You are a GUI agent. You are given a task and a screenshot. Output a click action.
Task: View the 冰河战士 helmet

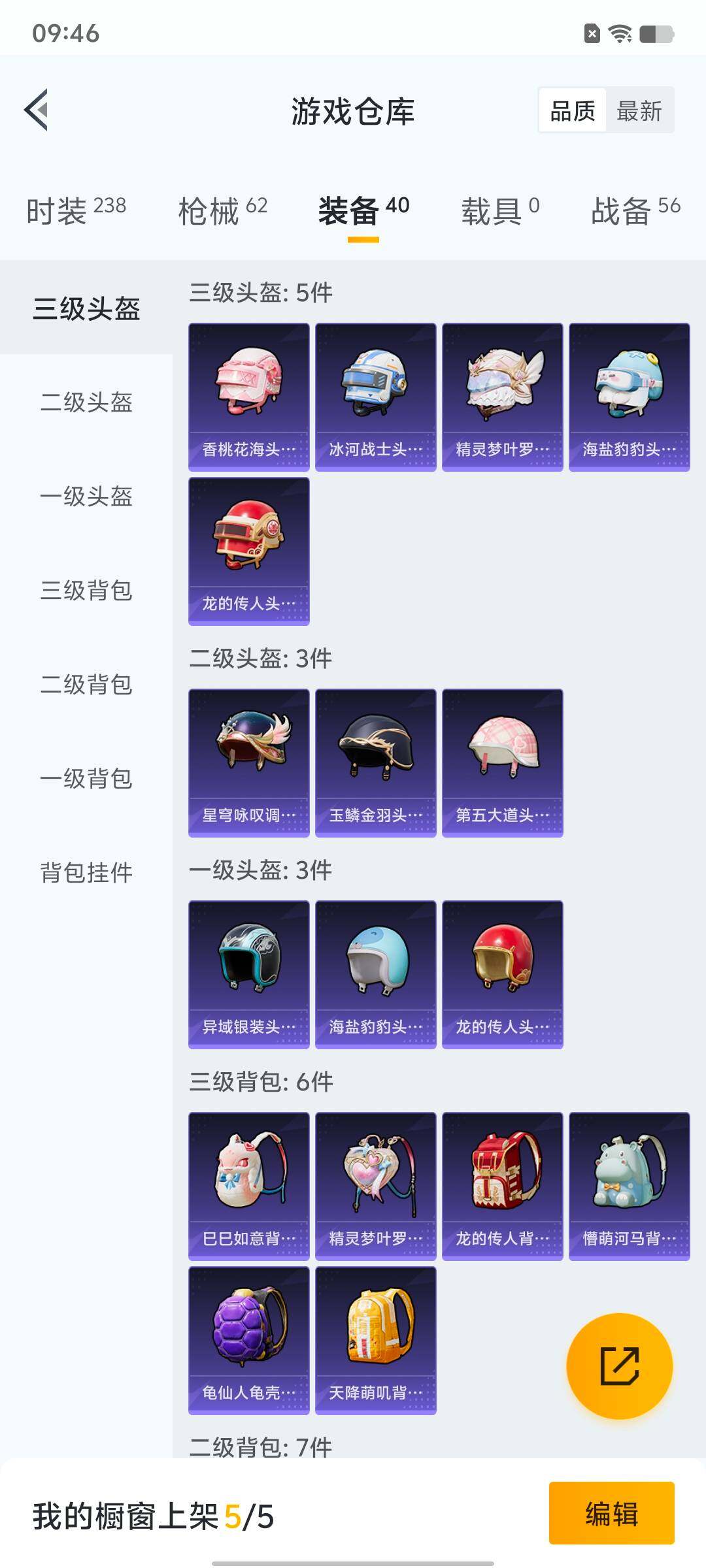click(376, 397)
